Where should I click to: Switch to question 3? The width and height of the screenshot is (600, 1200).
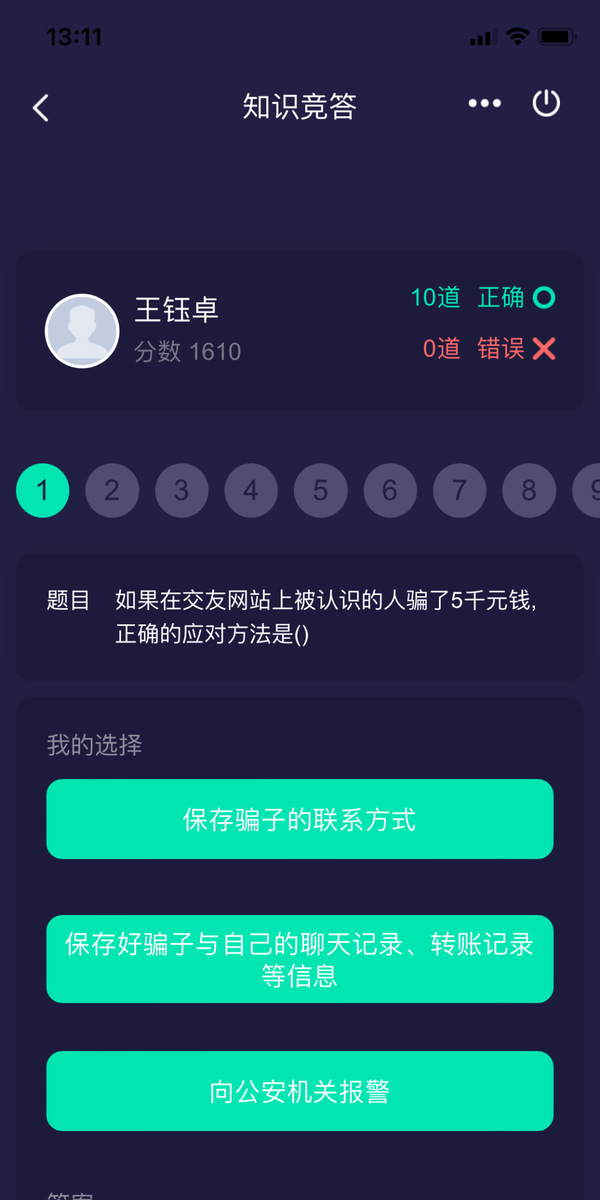tap(181, 490)
